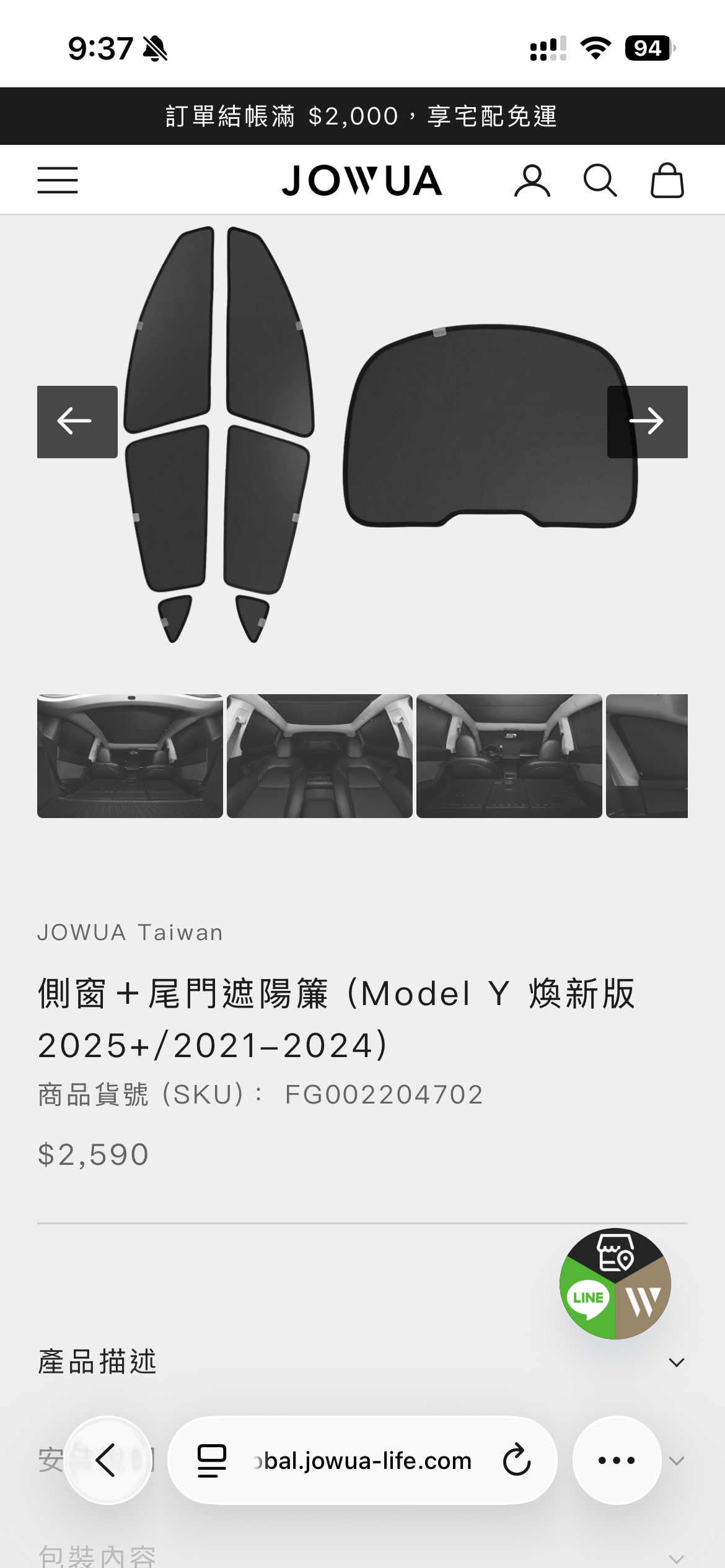Tap the JOWUA logo to go home
The height and width of the screenshot is (1568, 725).
click(362, 181)
